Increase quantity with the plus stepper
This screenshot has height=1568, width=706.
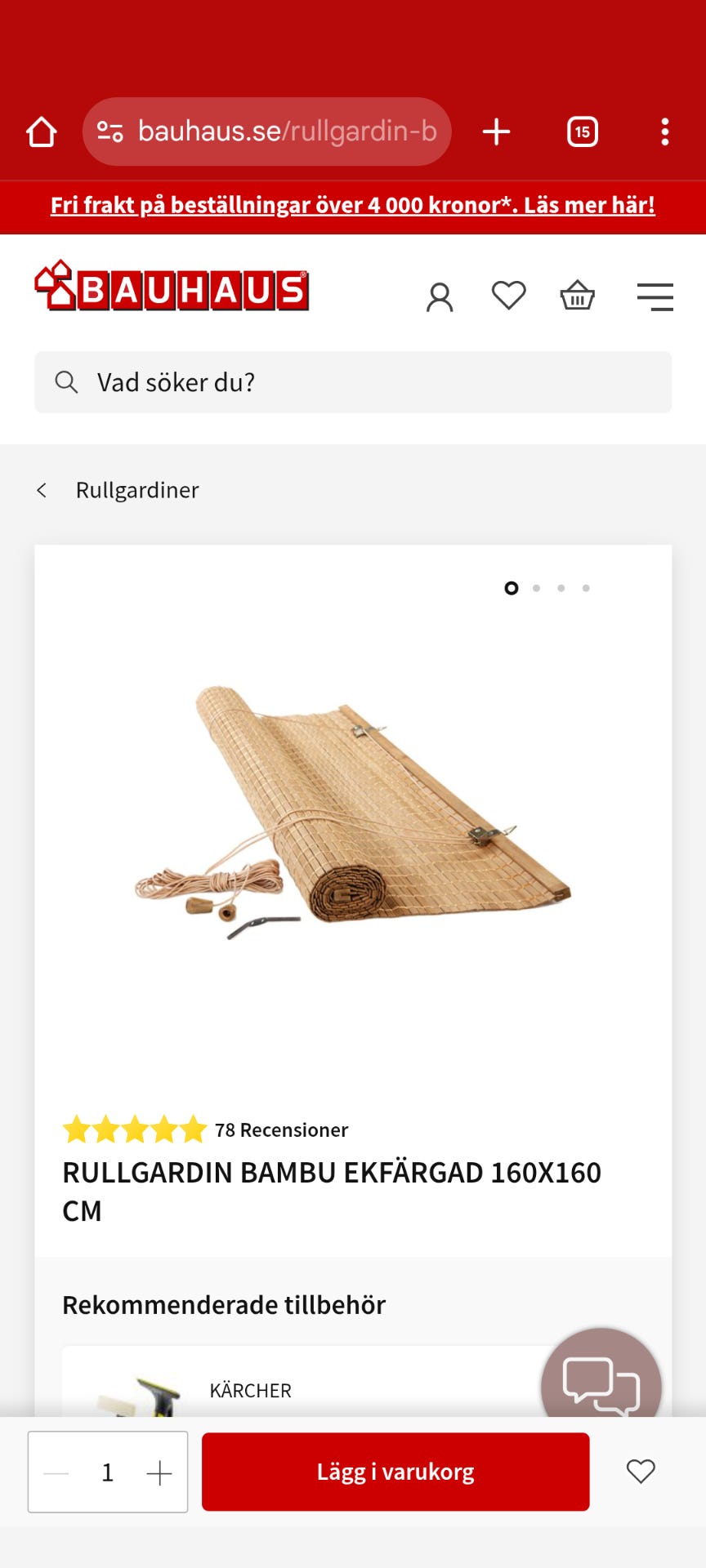(x=158, y=1472)
